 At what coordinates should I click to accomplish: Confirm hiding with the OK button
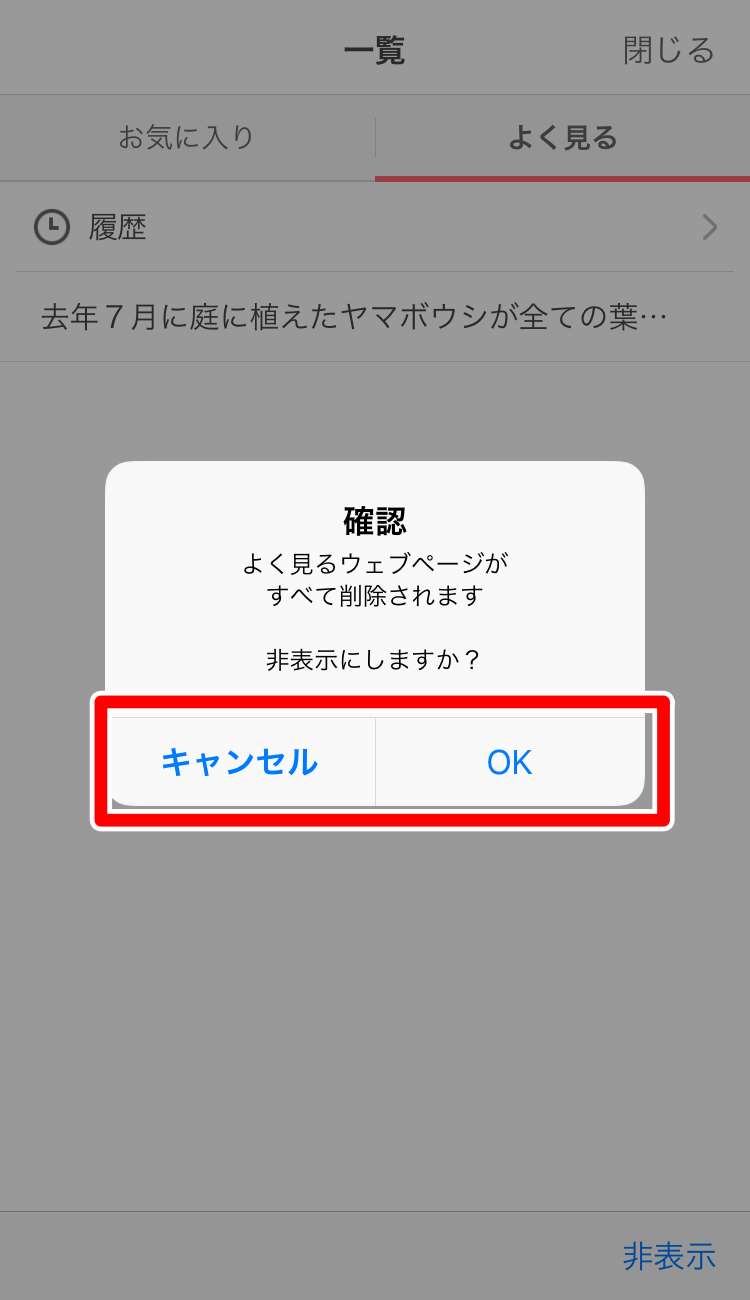click(509, 762)
